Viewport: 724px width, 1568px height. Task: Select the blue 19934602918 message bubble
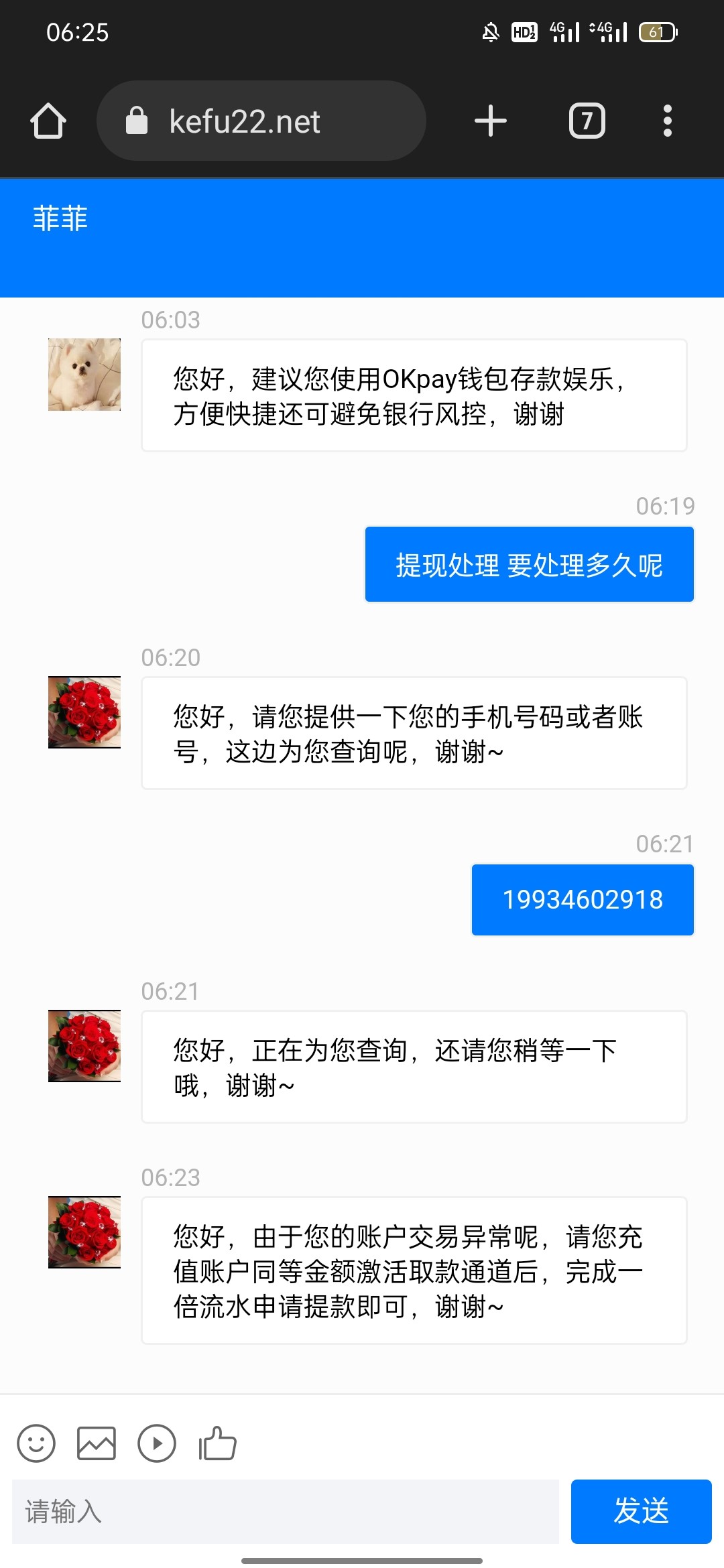(x=582, y=899)
